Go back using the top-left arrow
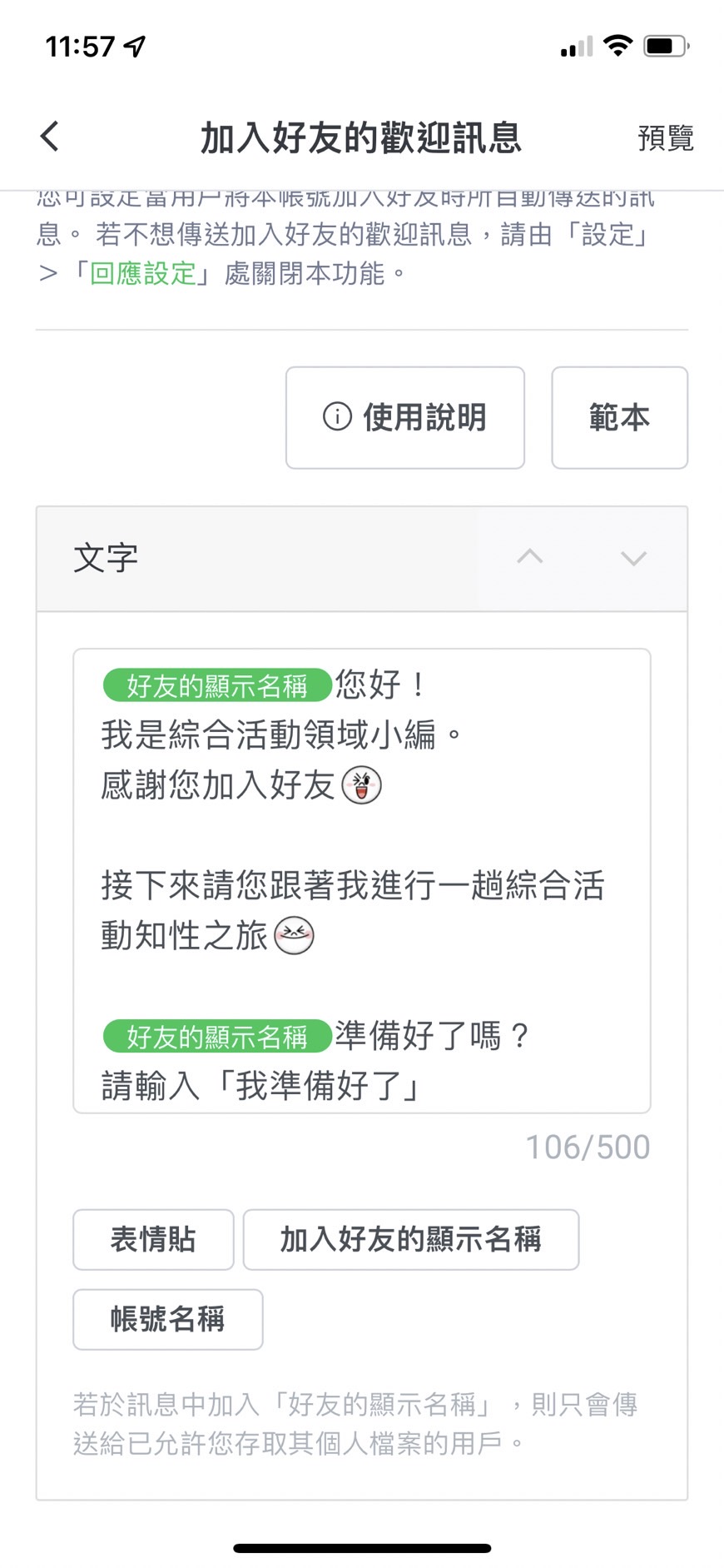This screenshot has height=1568, width=724. pos(50,137)
